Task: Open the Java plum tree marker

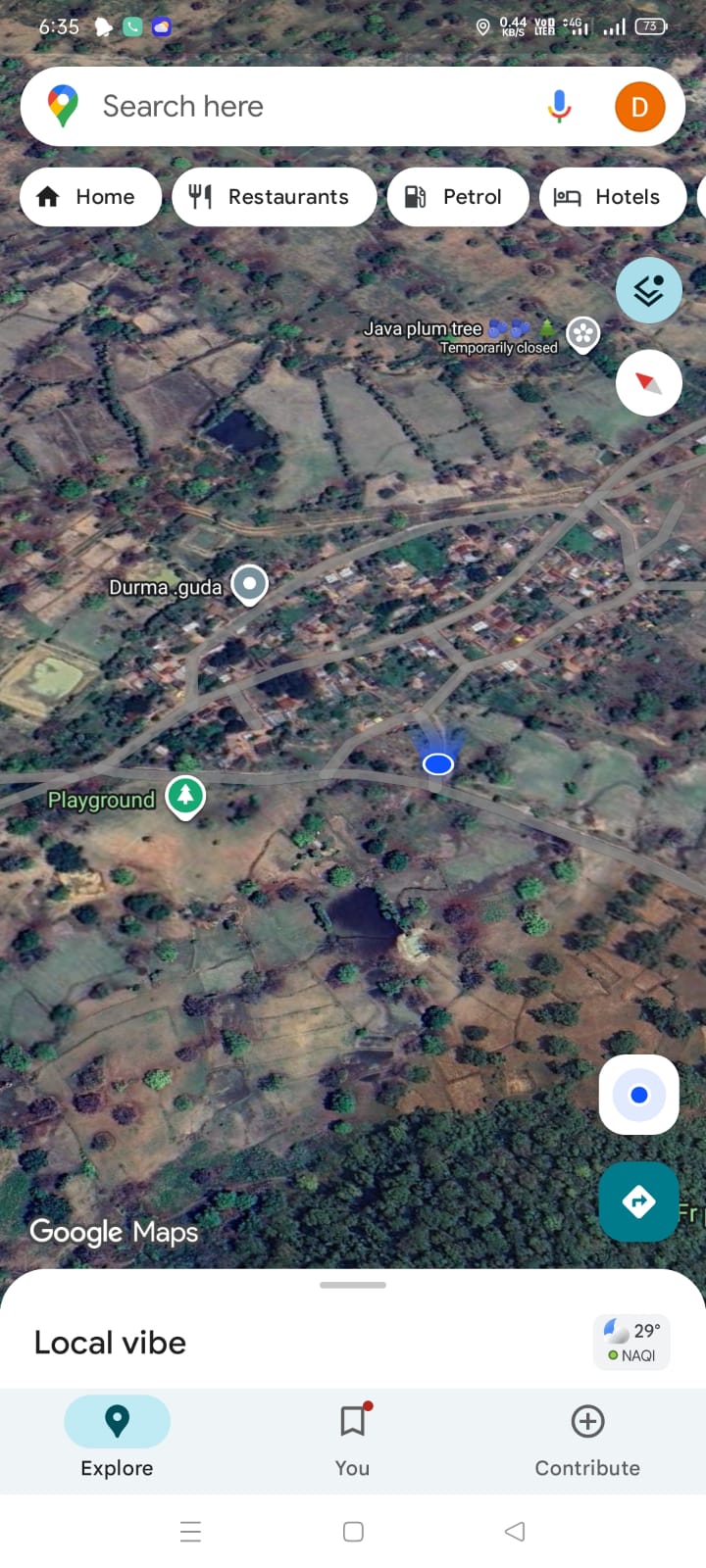Action: 582,333
